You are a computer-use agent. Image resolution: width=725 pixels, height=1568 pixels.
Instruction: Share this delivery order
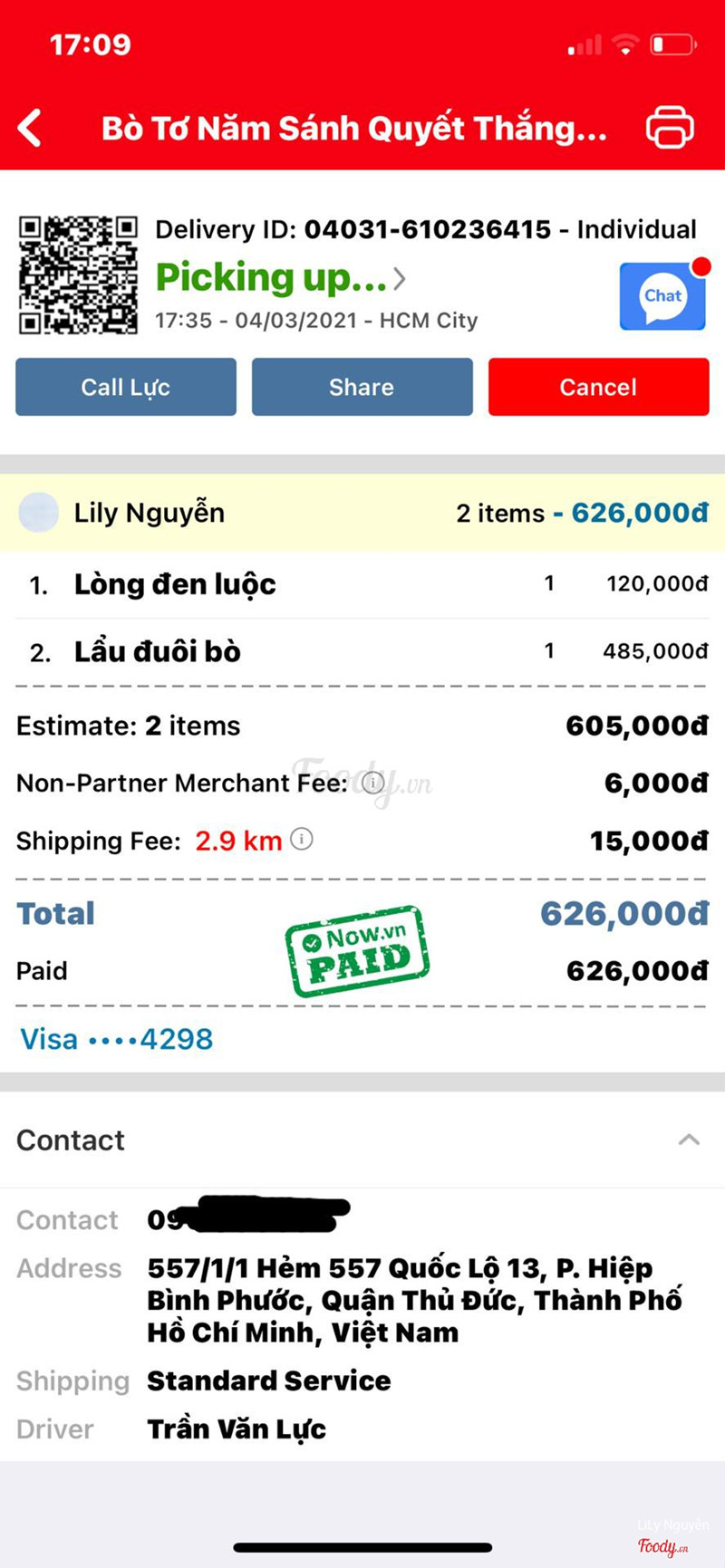click(x=362, y=387)
